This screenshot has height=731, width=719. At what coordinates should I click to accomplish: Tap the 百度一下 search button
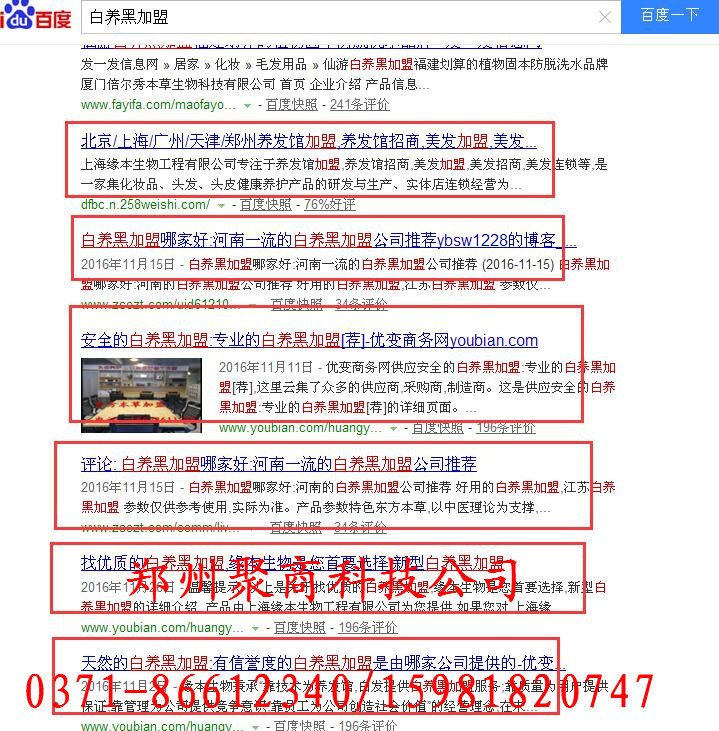[x=669, y=16]
